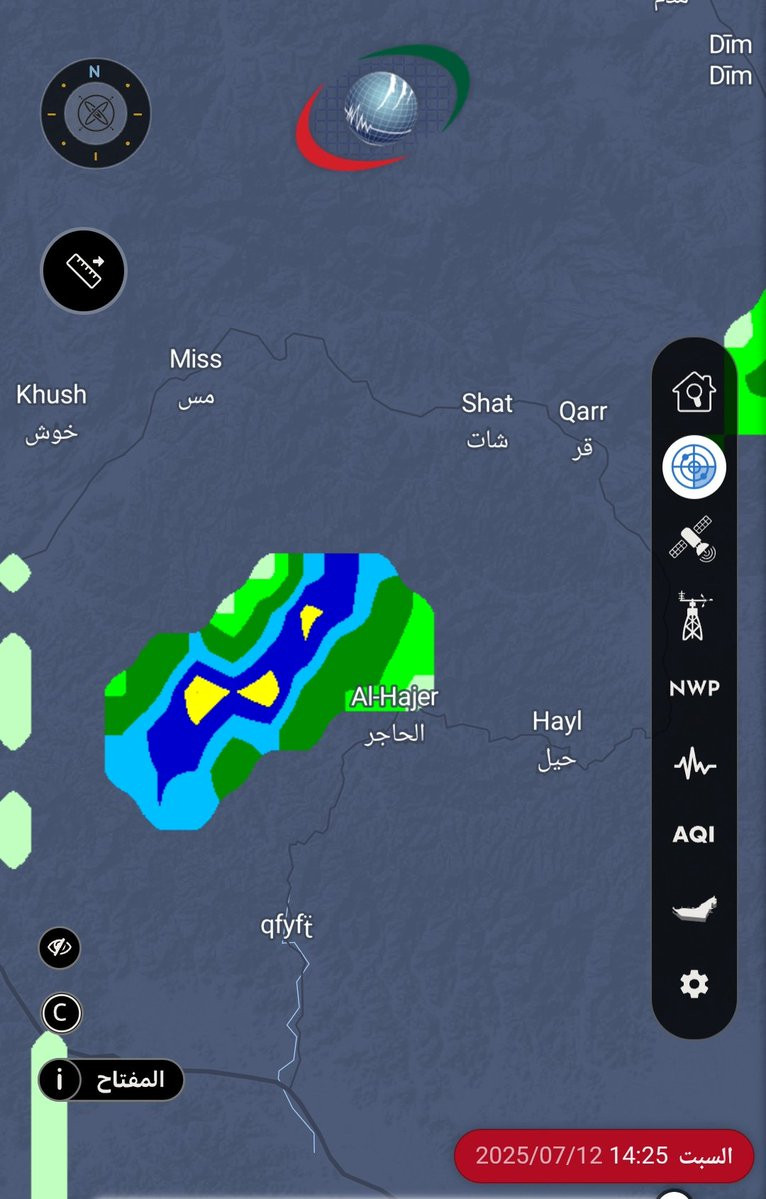Toggle layer visibility with the eye icon
Viewport: 766px width, 1199px height.
60,947
